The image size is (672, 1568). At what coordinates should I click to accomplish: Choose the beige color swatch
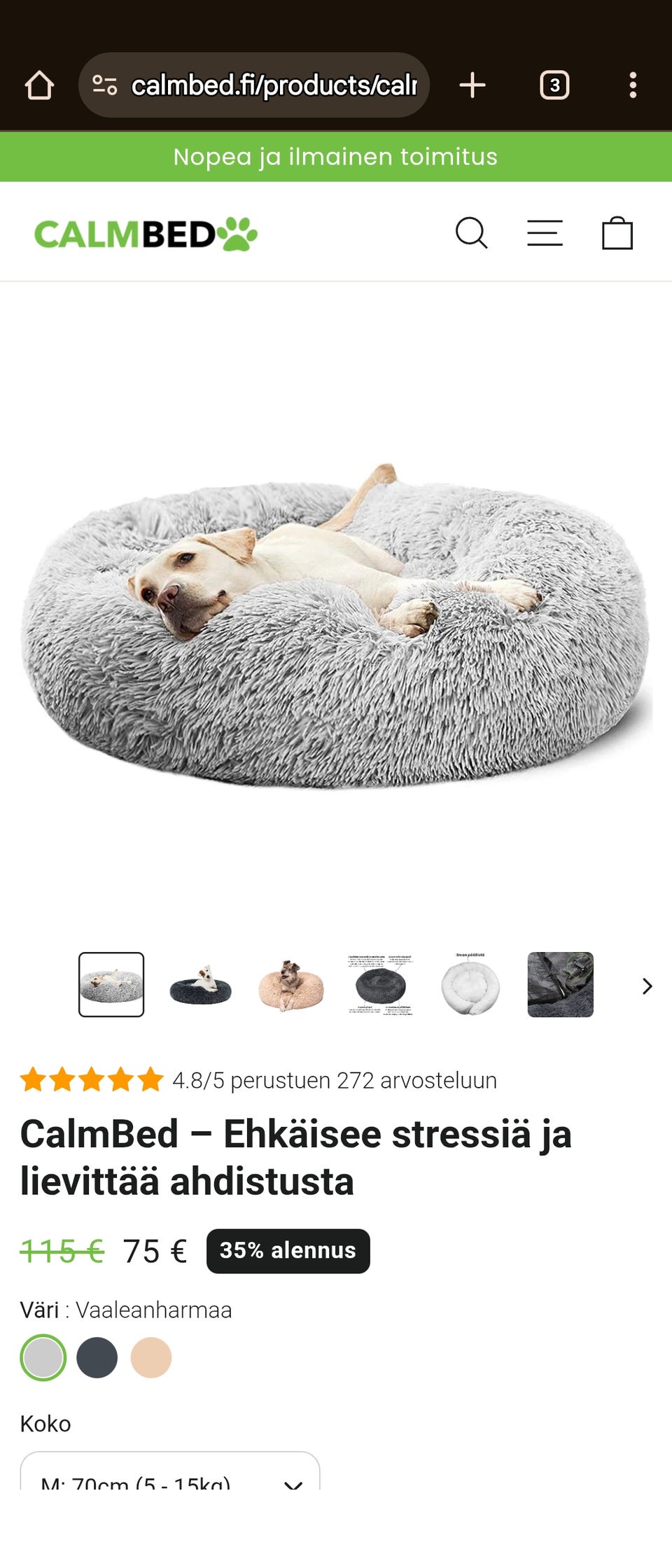point(151,1357)
